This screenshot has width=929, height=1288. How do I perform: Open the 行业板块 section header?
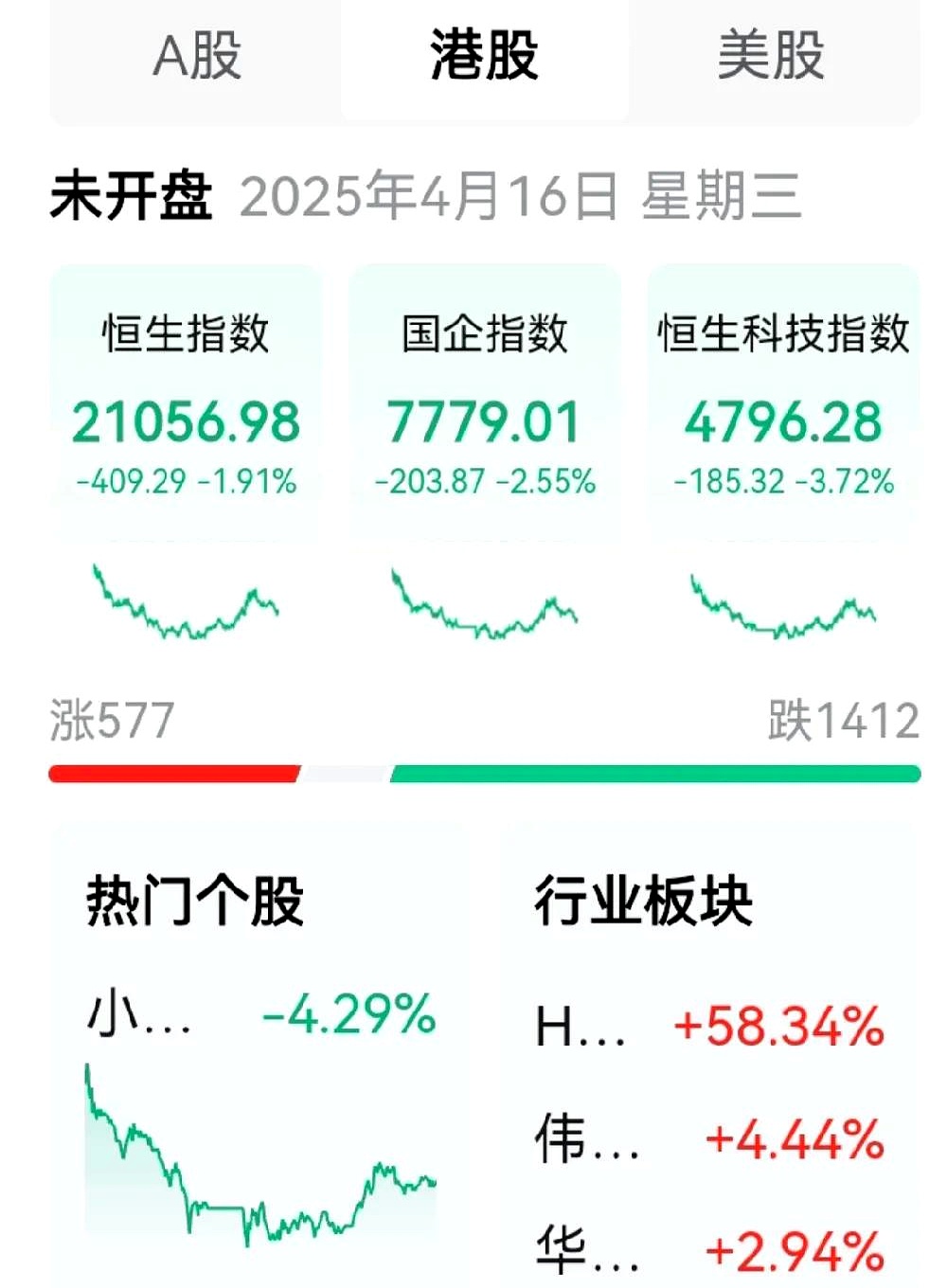(x=647, y=902)
